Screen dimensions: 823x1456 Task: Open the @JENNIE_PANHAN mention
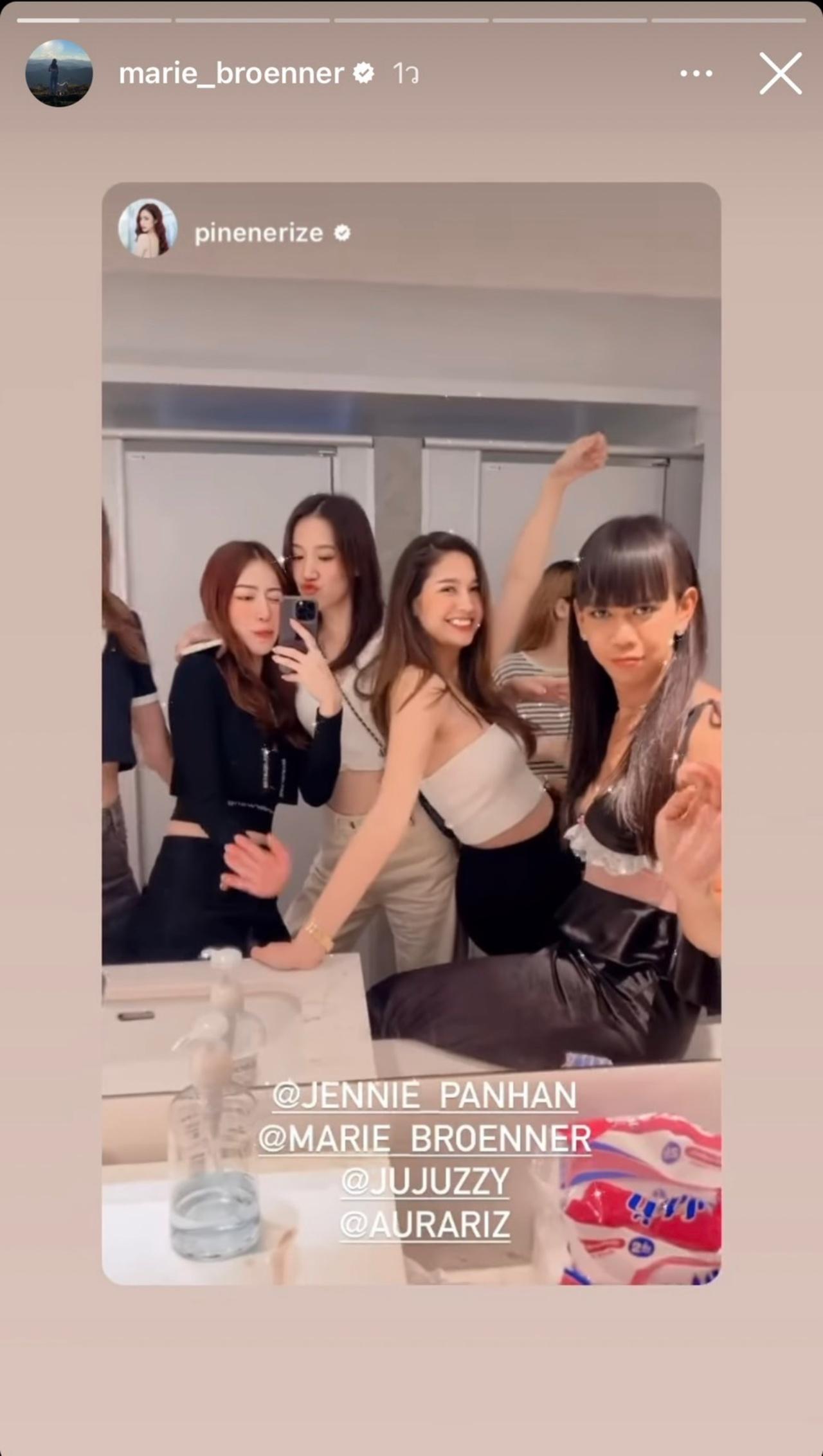click(x=424, y=1095)
